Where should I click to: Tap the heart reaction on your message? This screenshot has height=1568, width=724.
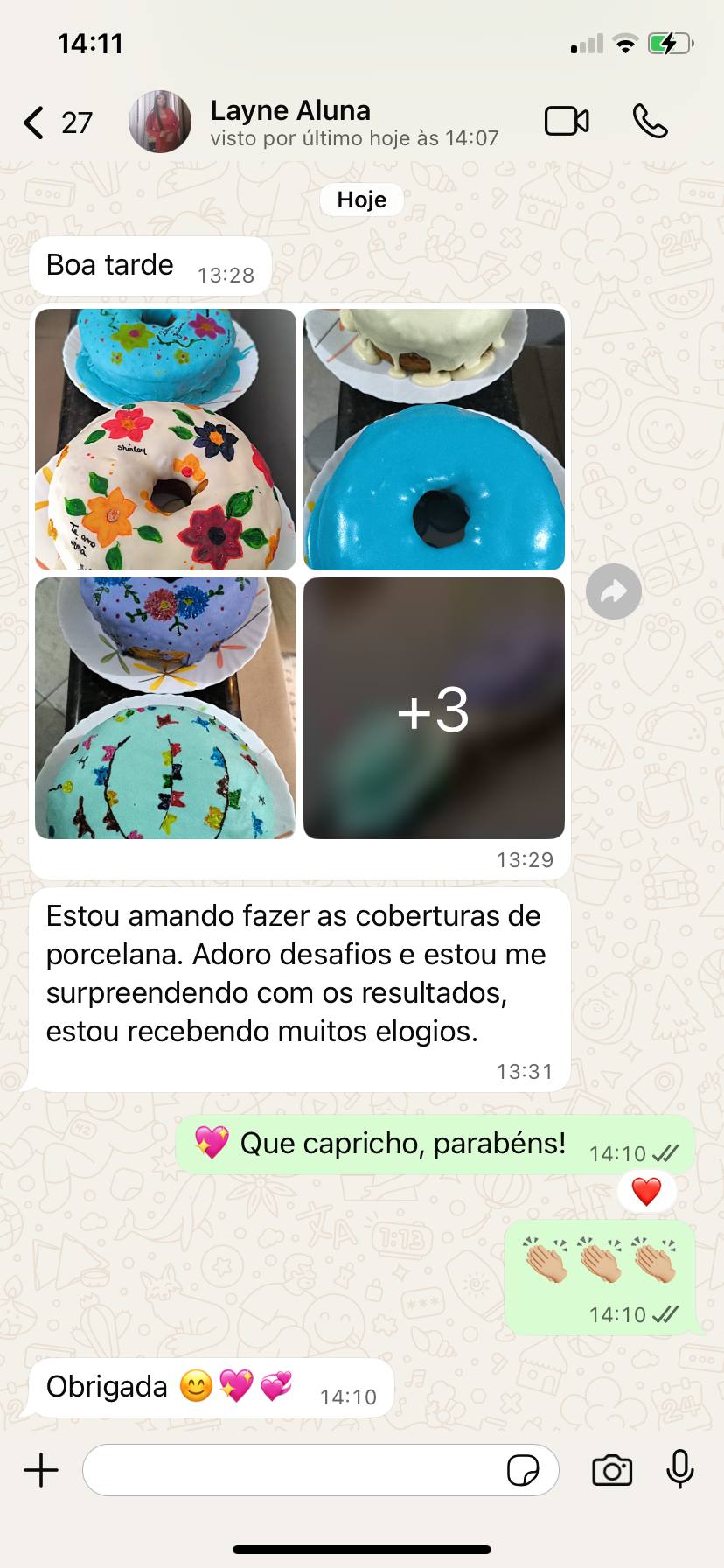647,1190
